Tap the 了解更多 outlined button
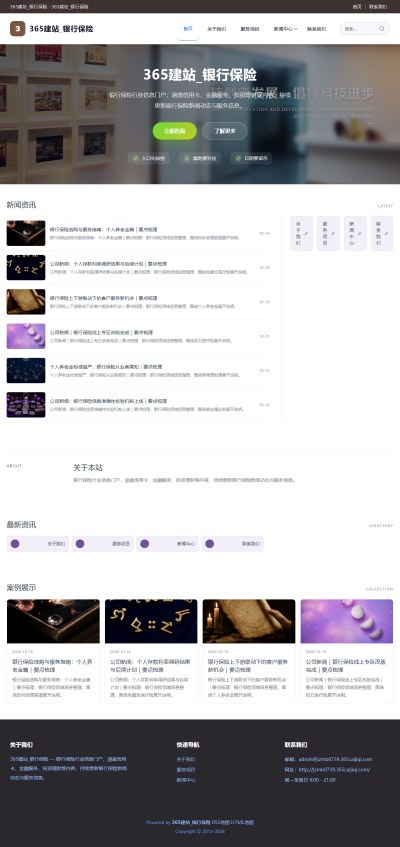The width and height of the screenshot is (400, 847). (x=225, y=131)
